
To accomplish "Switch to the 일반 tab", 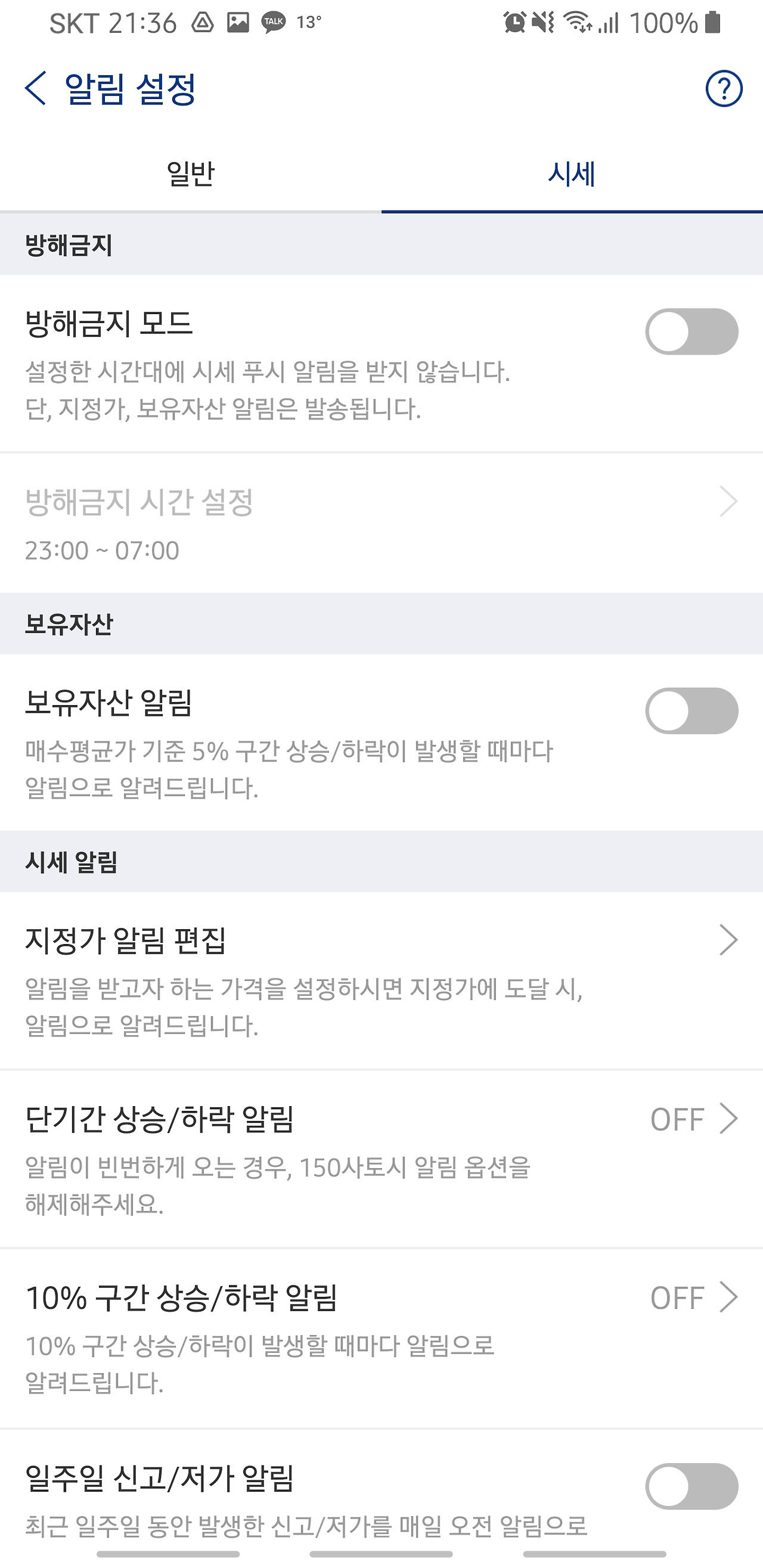I will 191,173.
